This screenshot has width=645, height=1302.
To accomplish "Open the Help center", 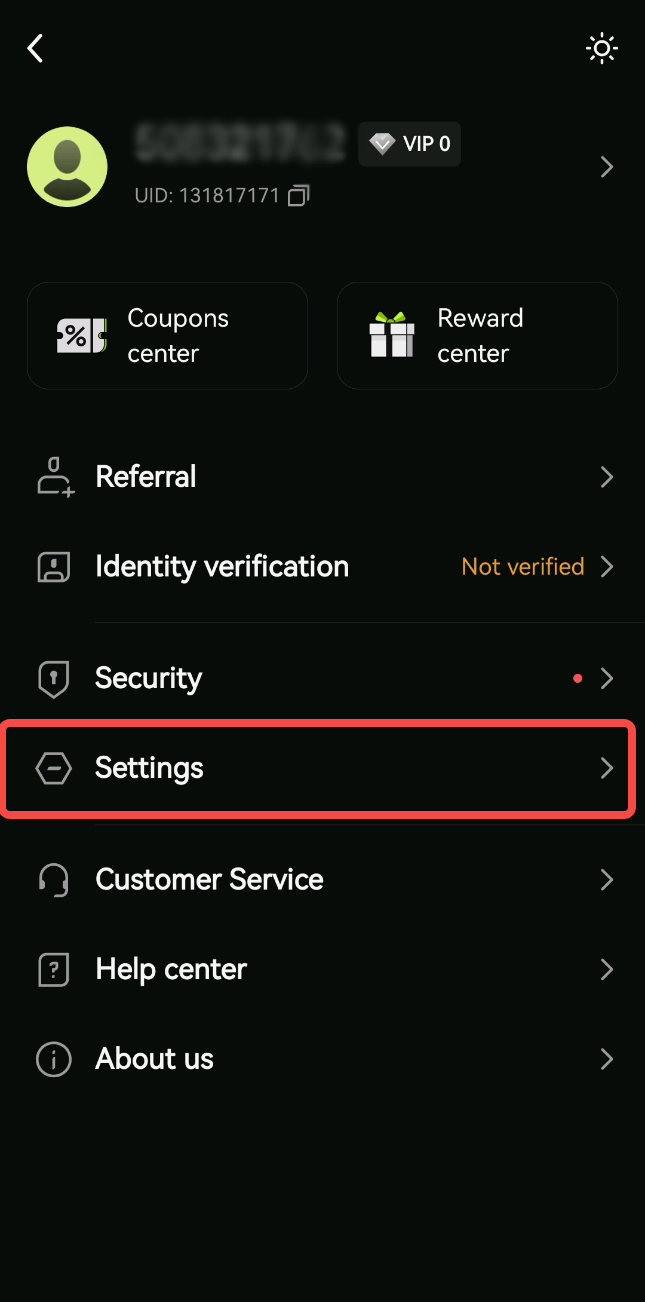I will (x=322, y=969).
